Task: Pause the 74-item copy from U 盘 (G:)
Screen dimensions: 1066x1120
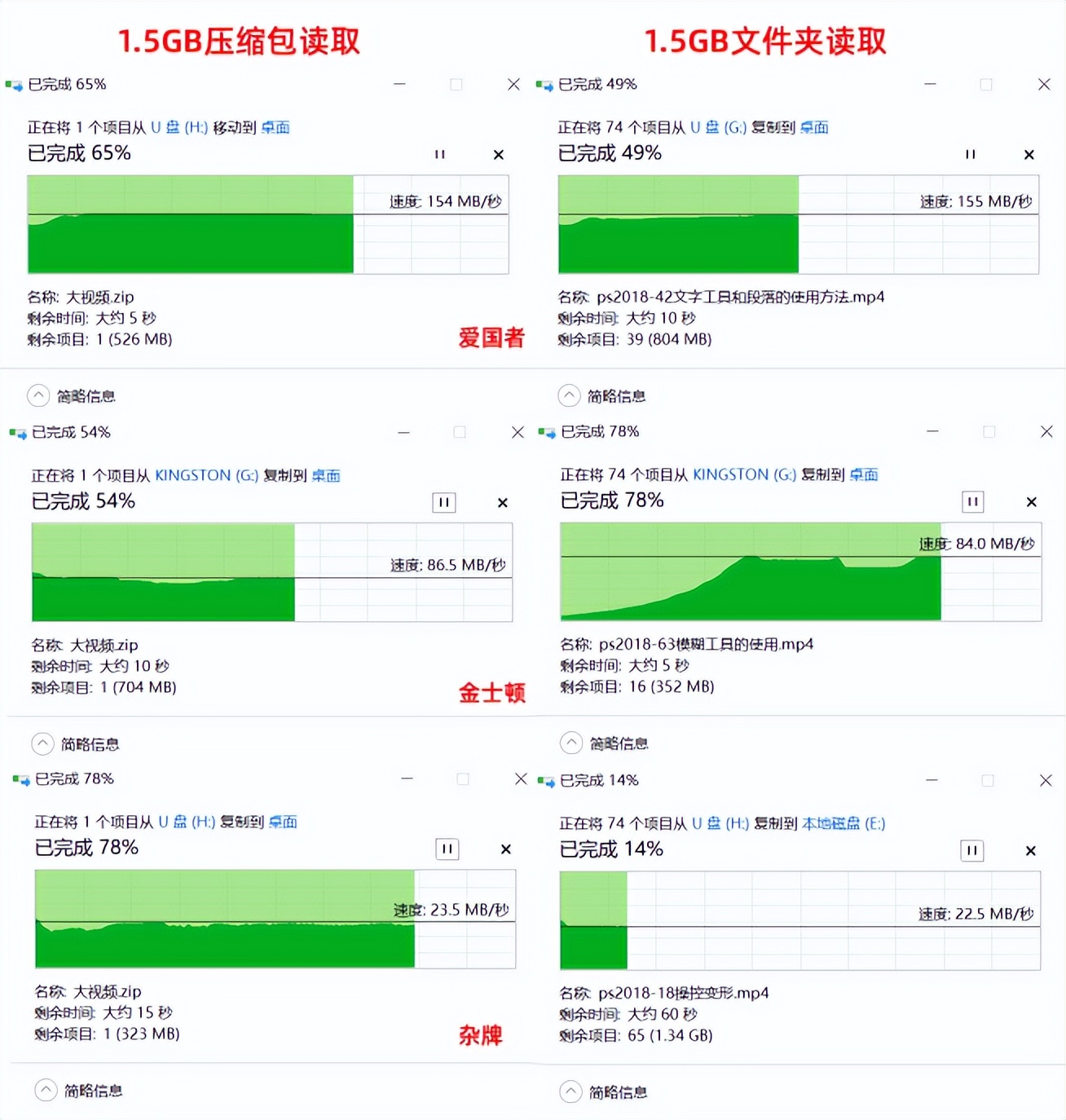Action: (x=971, y=154)
